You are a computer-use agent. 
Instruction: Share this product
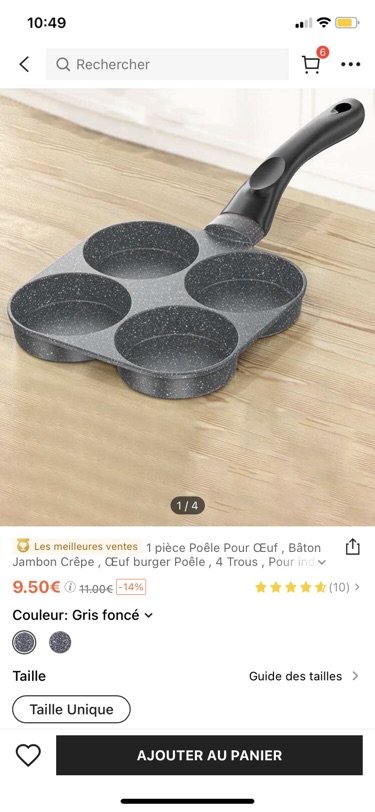point(353,546)
